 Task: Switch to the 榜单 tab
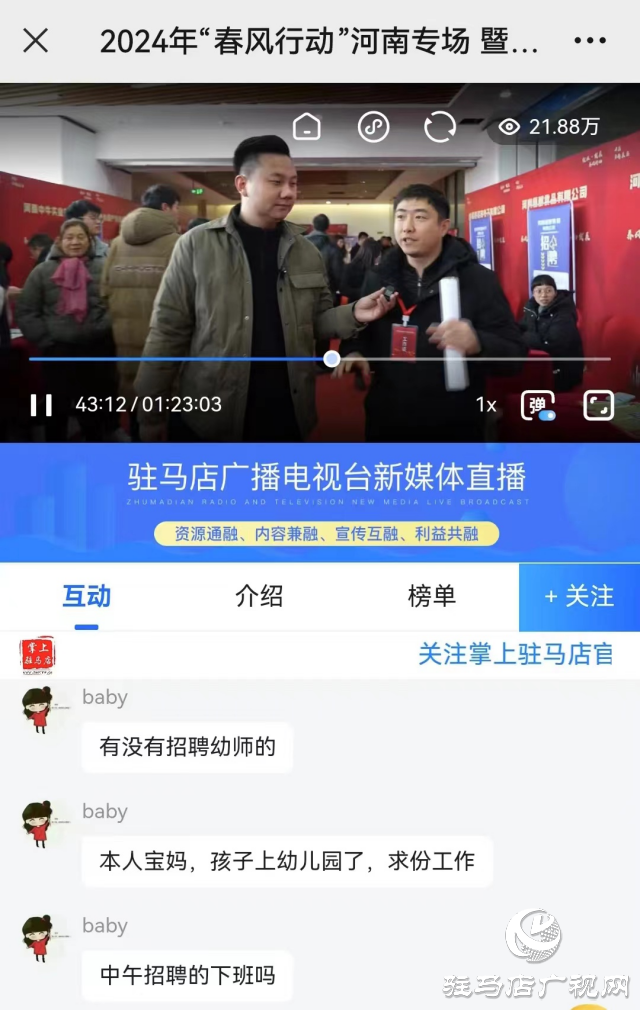pos(432,597)
